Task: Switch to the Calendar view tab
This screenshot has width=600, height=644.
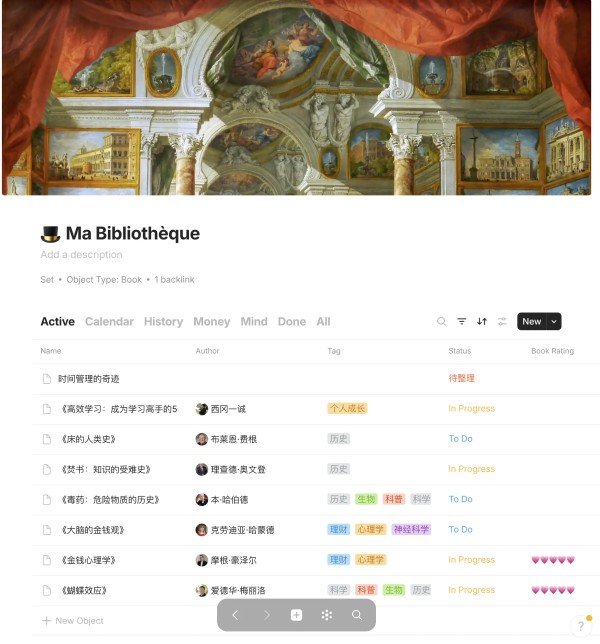Action: pos(109,321)
